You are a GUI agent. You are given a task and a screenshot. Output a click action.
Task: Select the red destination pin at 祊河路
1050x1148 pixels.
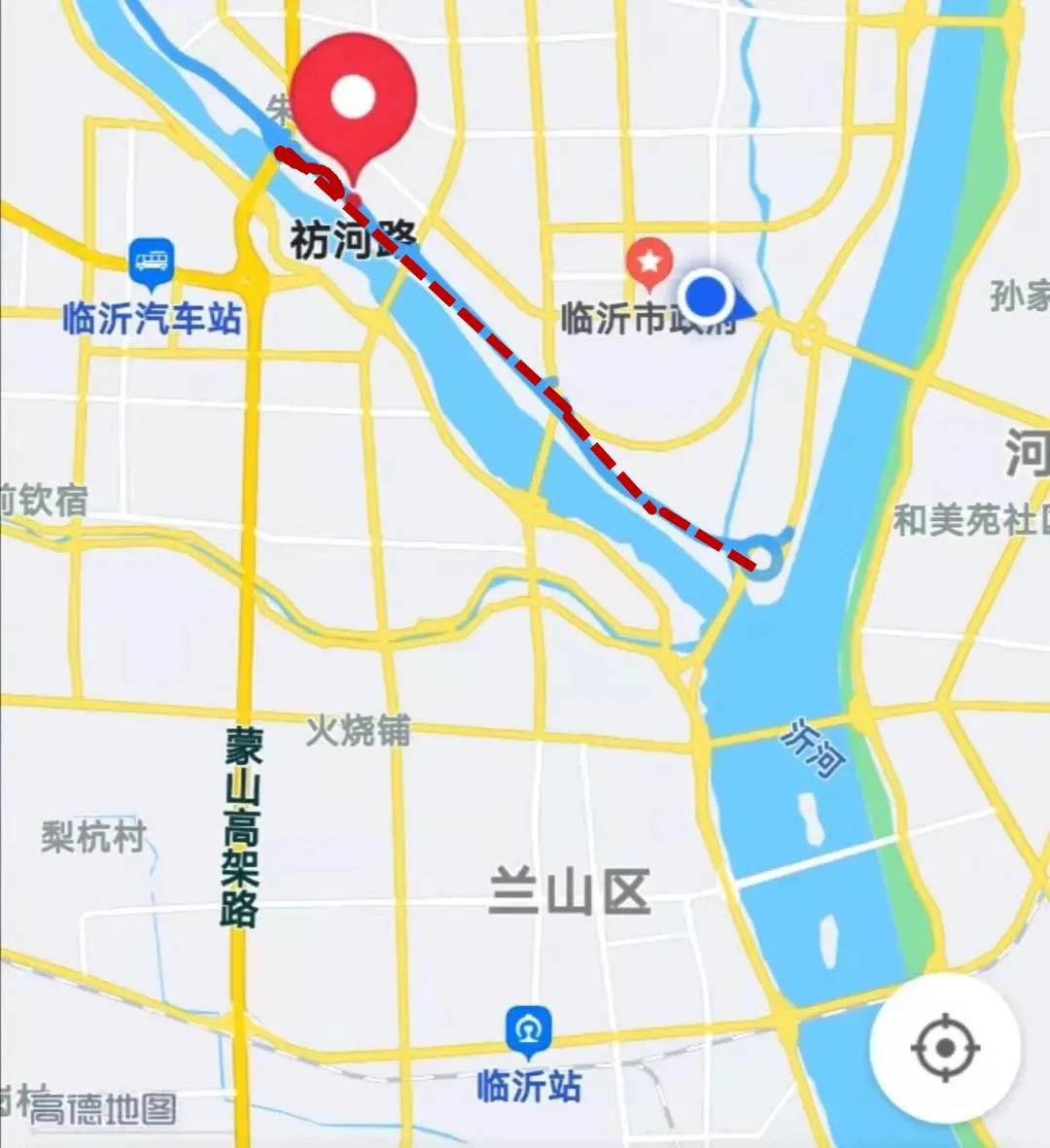pos(354,102)
